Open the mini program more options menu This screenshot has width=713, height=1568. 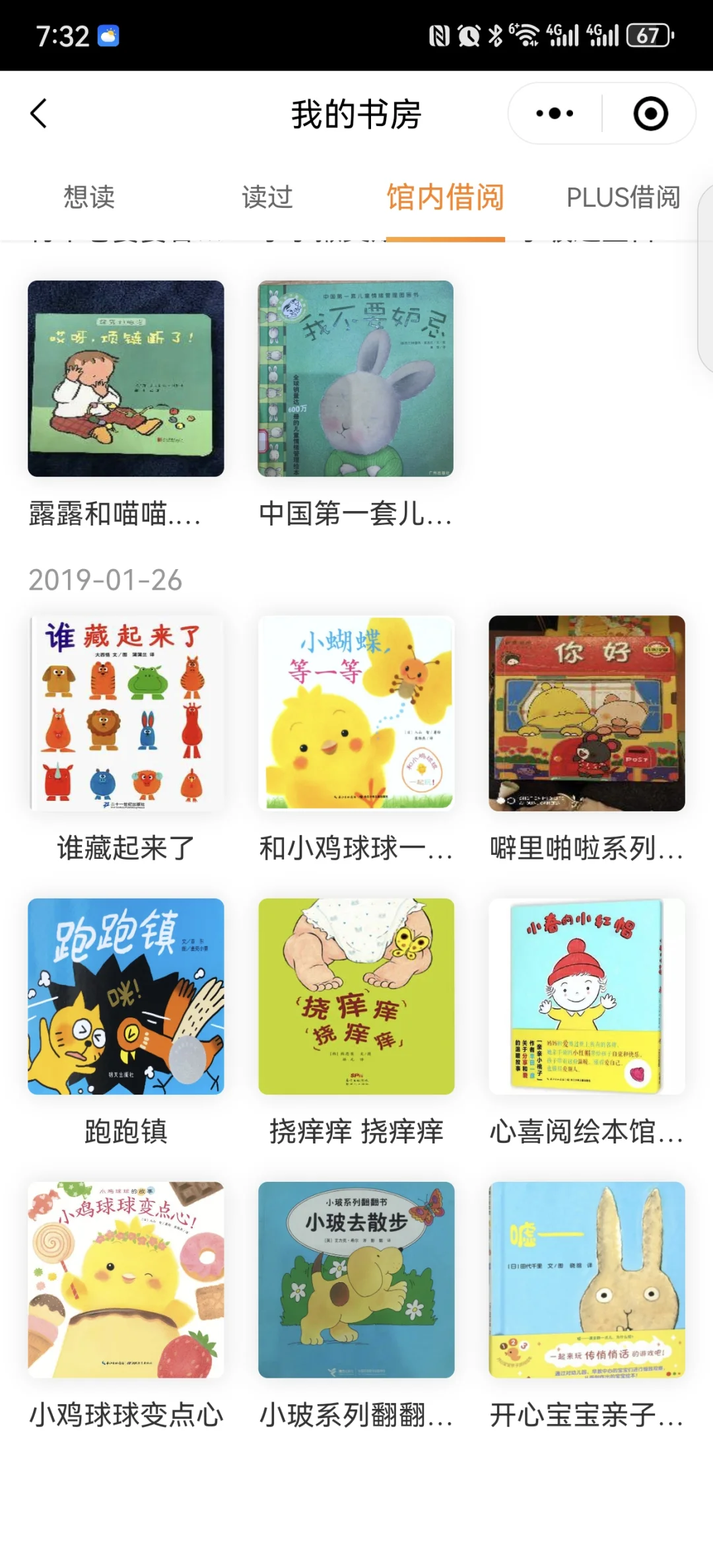pos(555,114)
